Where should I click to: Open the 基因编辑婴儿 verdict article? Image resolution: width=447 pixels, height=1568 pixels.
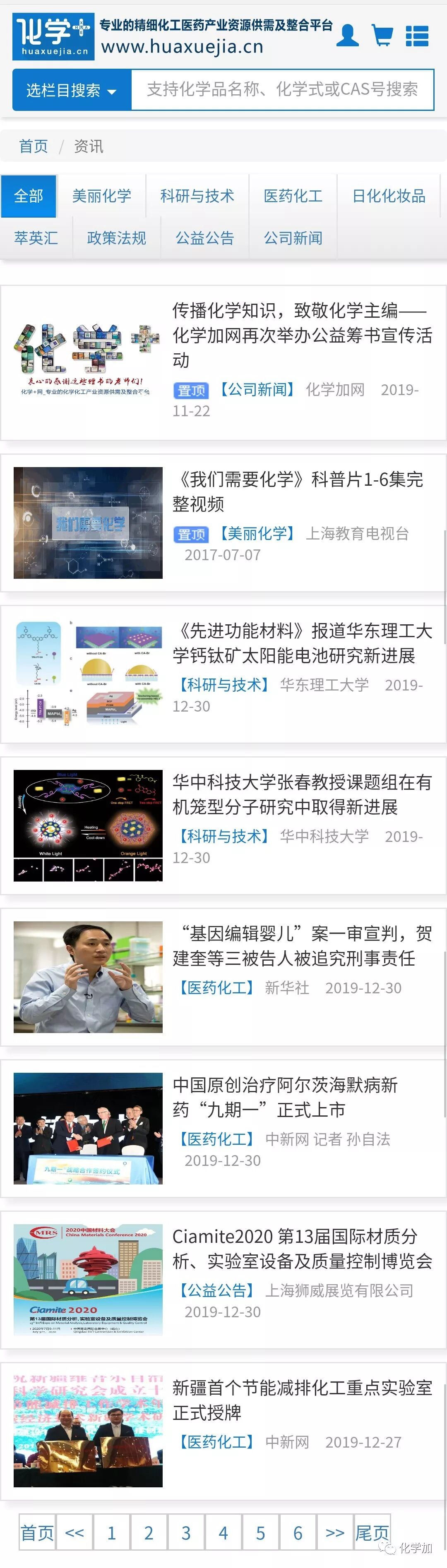coord(302,946)
